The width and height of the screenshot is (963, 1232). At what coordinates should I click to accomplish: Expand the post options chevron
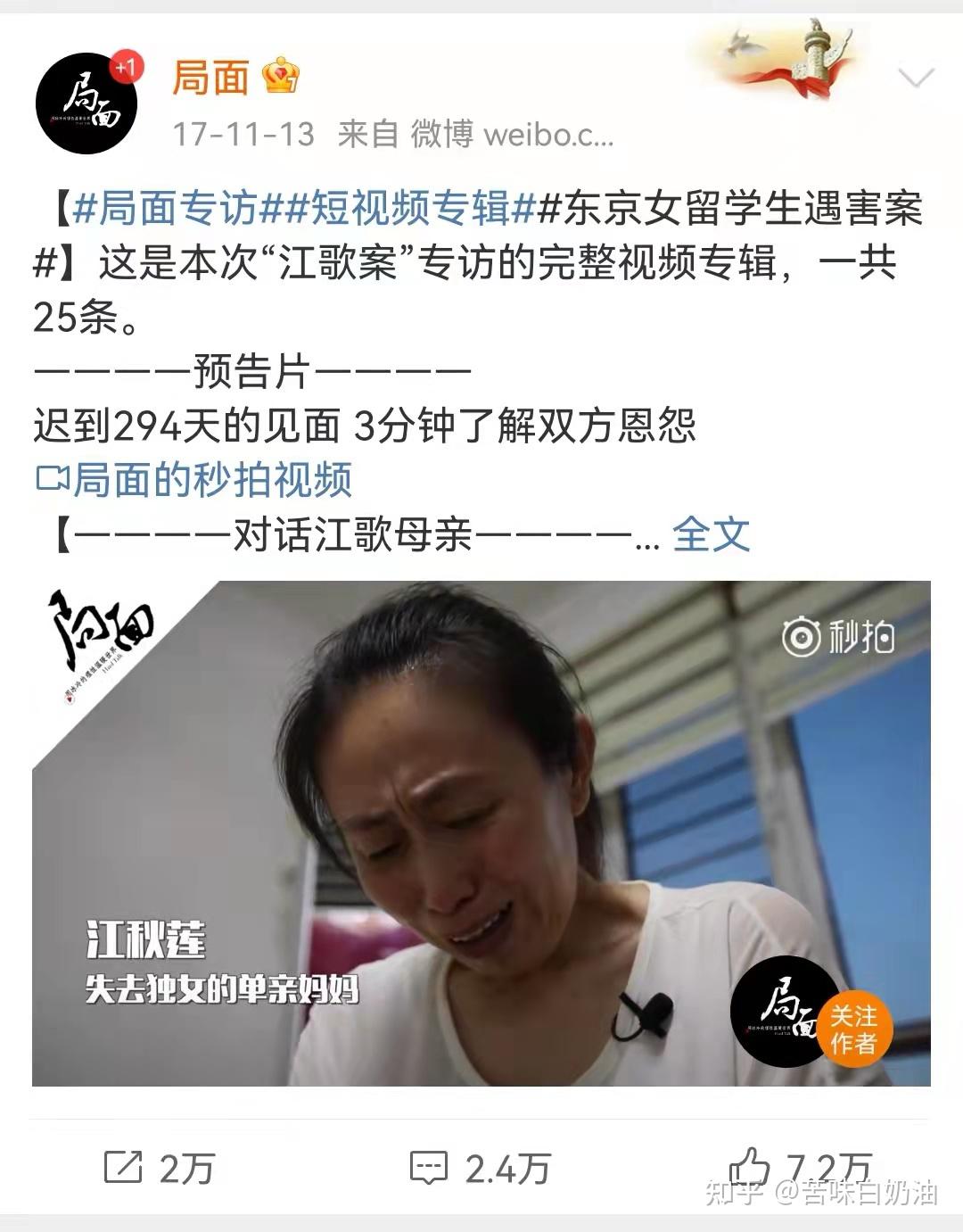(916, 79)
